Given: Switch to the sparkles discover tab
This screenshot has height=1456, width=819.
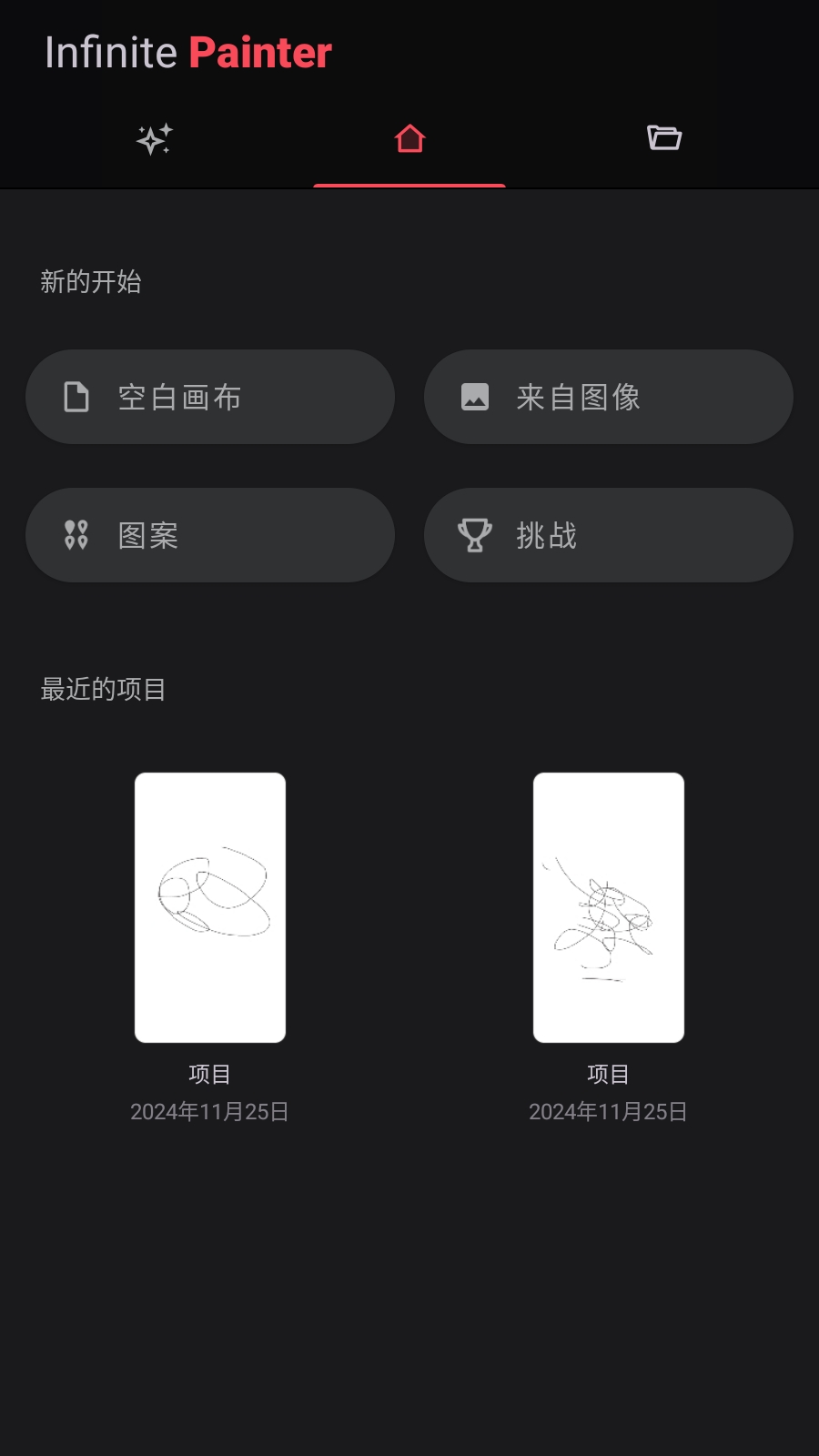Looking at the screenshot, I should (155, 139).
